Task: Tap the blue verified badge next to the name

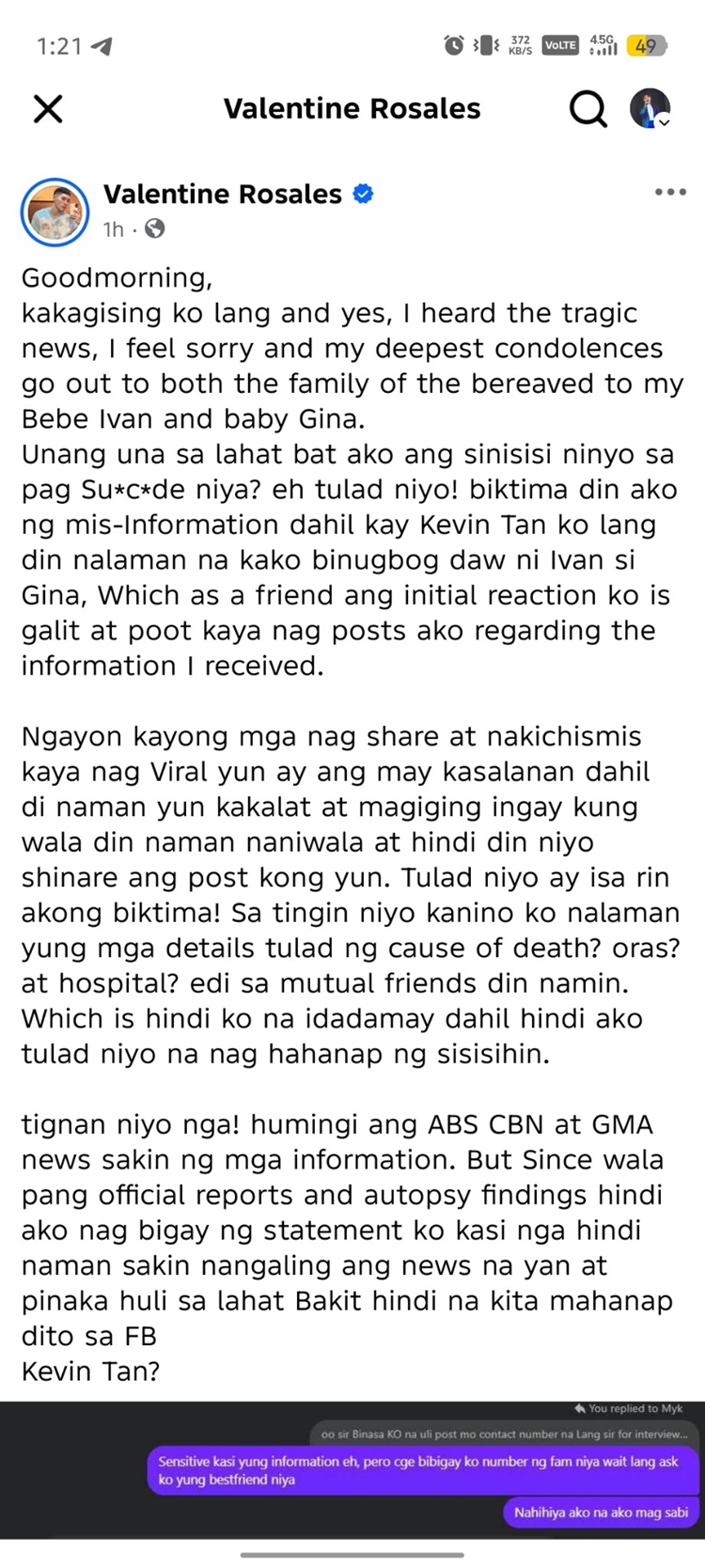Action: pyautogui.click(x=363, y=194)
